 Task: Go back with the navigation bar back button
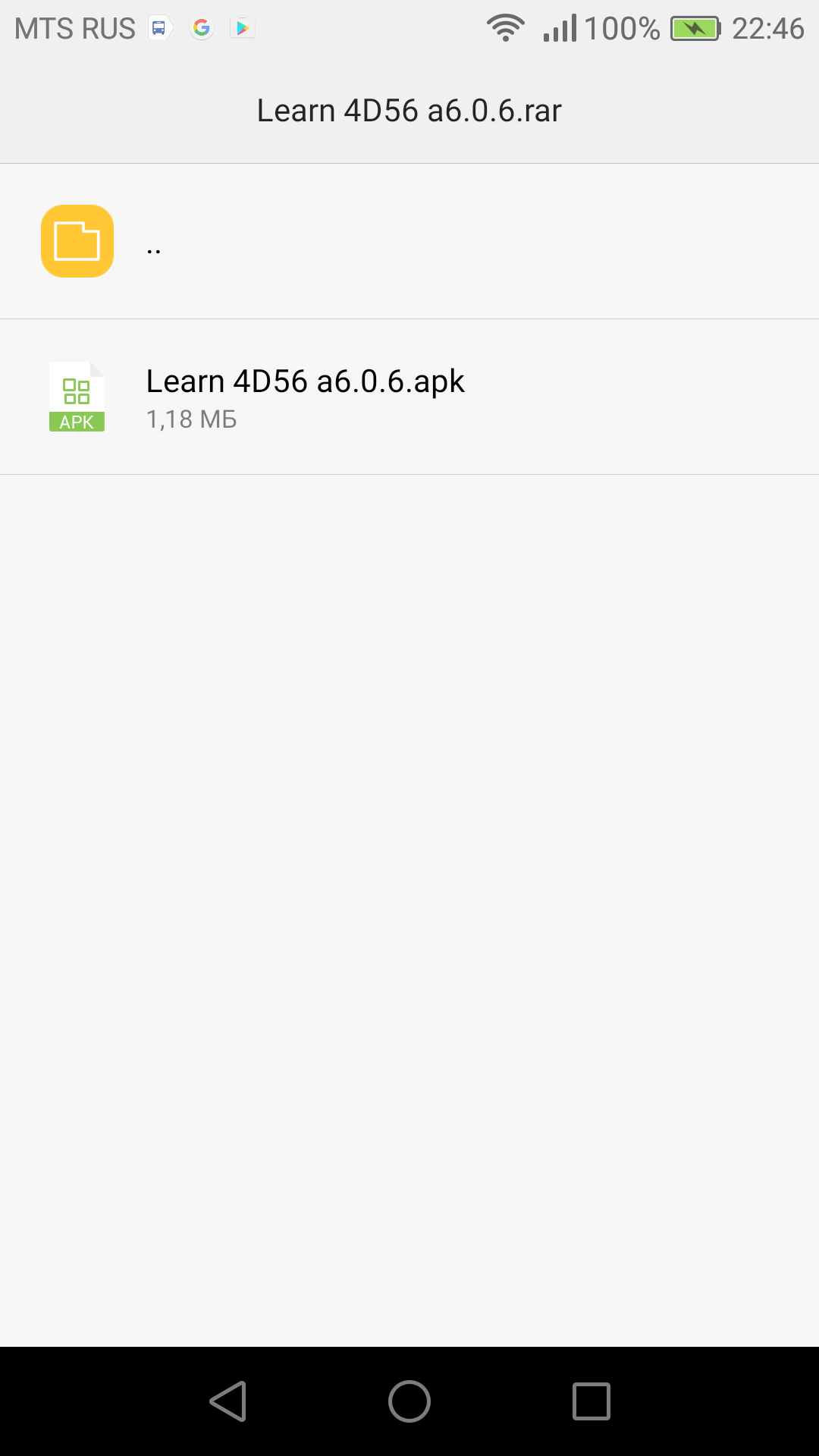point(228,1401)
